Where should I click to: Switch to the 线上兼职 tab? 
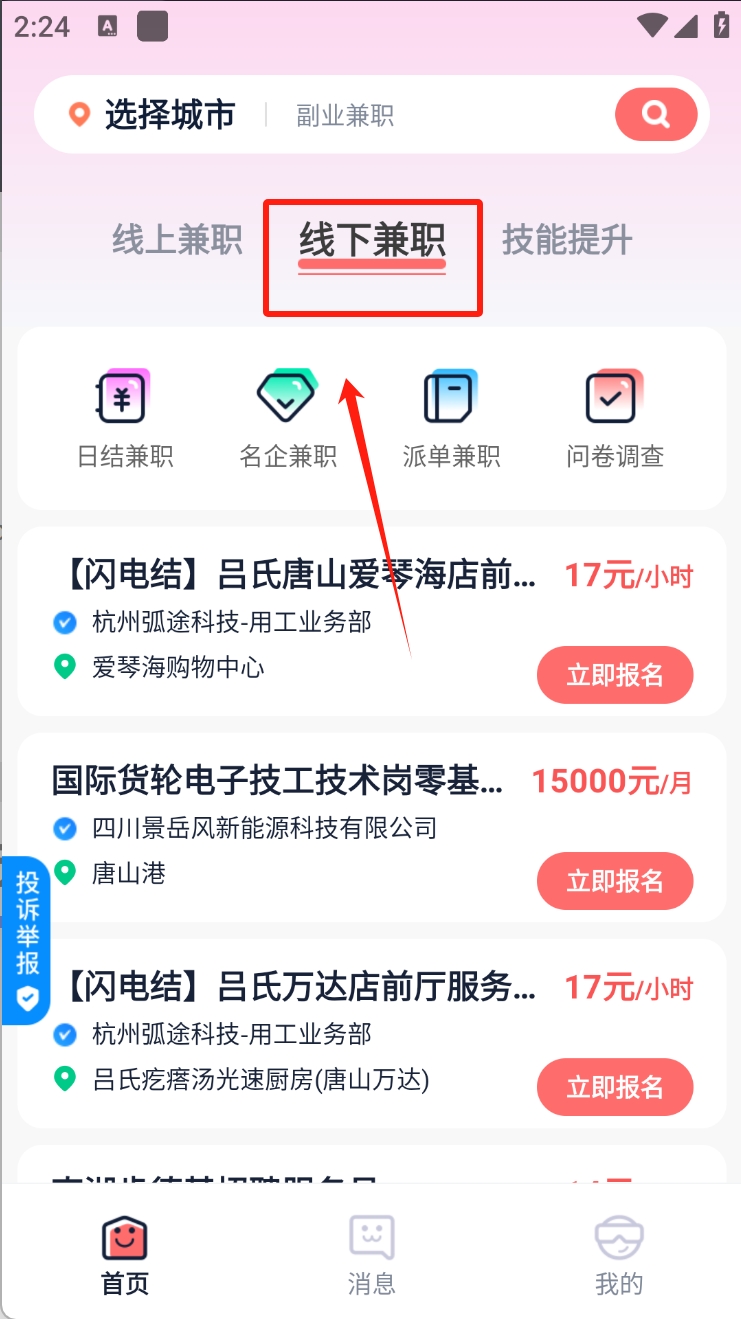[x=177, y=241]
